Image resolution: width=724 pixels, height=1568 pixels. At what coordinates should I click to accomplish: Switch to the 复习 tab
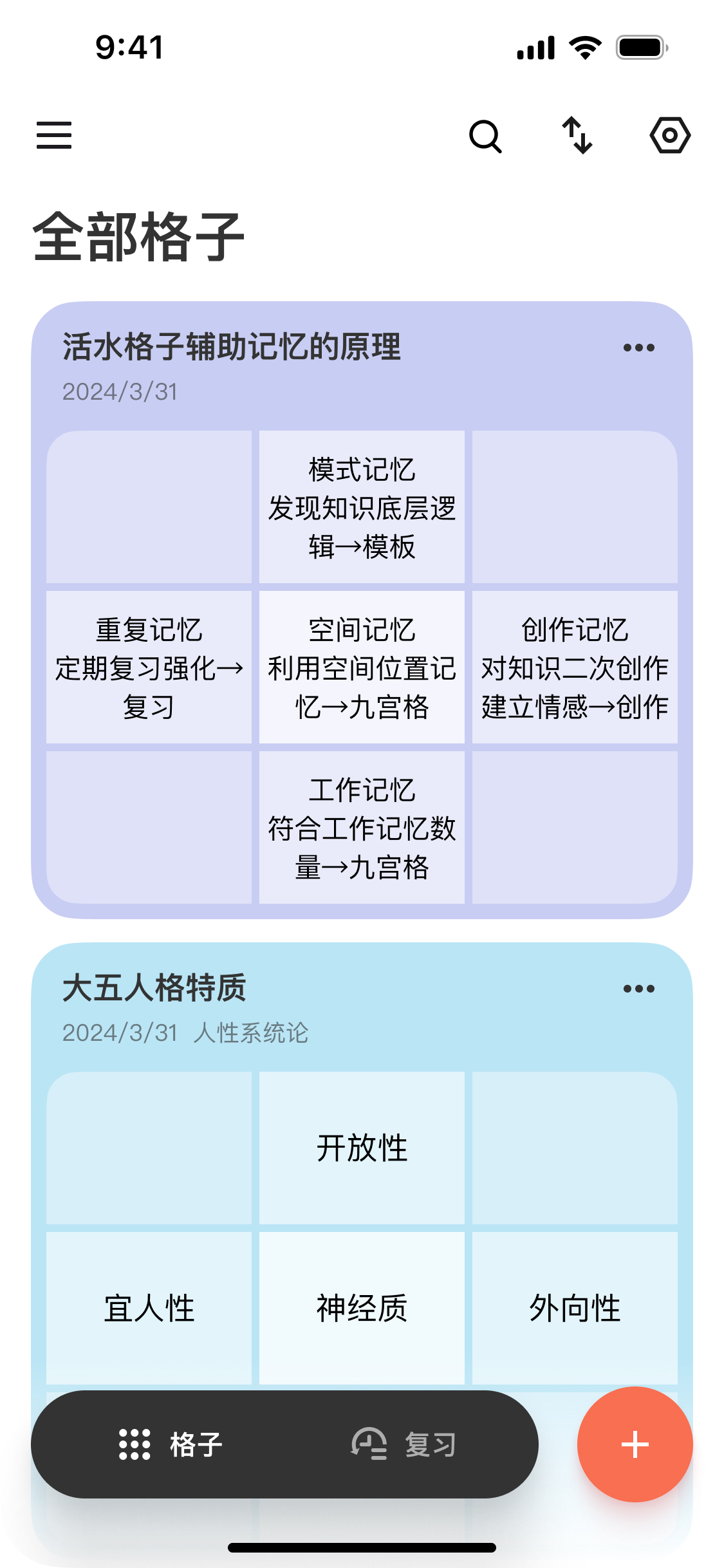pos(404,1444)
